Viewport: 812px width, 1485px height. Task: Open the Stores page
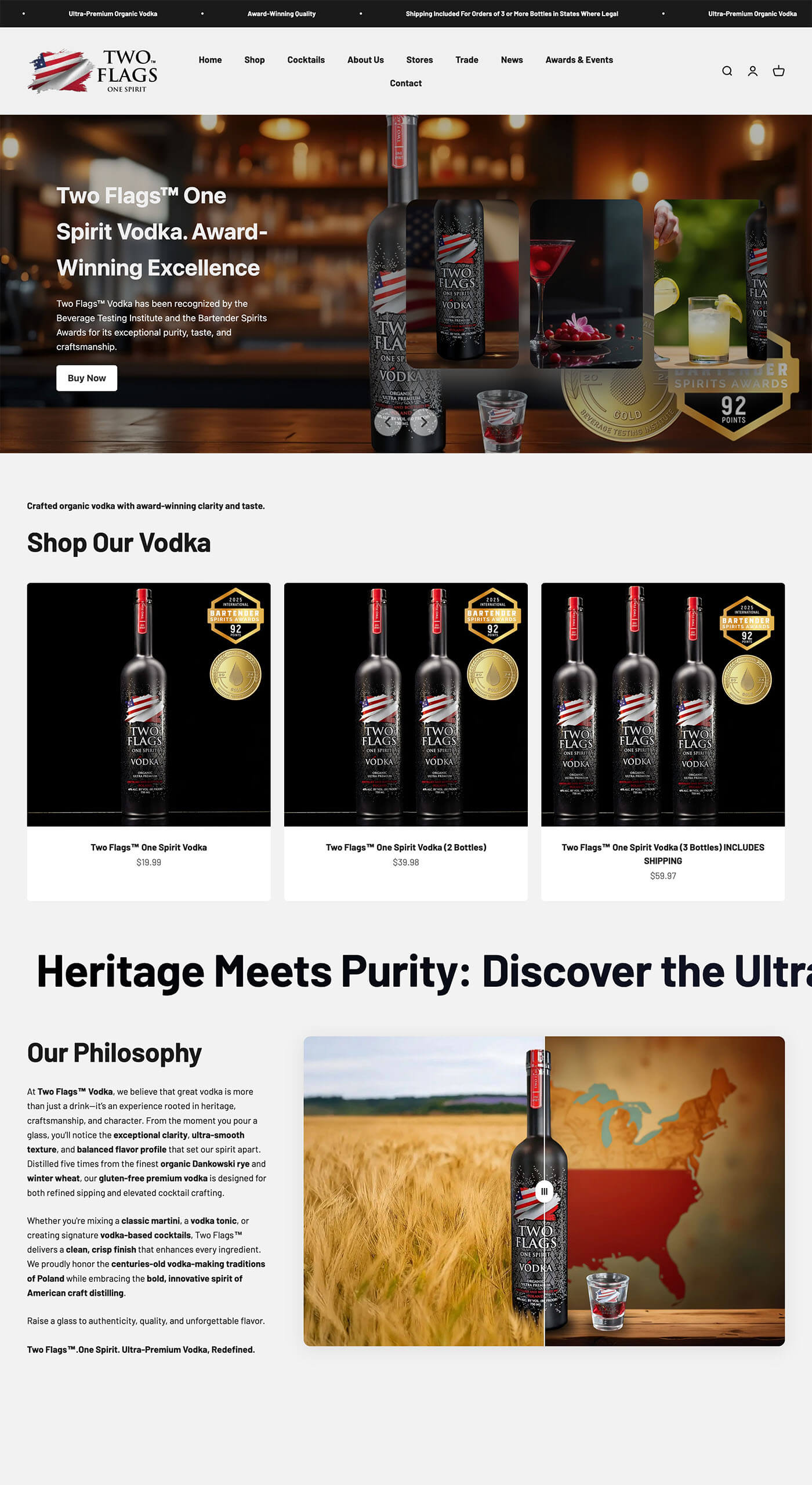coord(419,60)
